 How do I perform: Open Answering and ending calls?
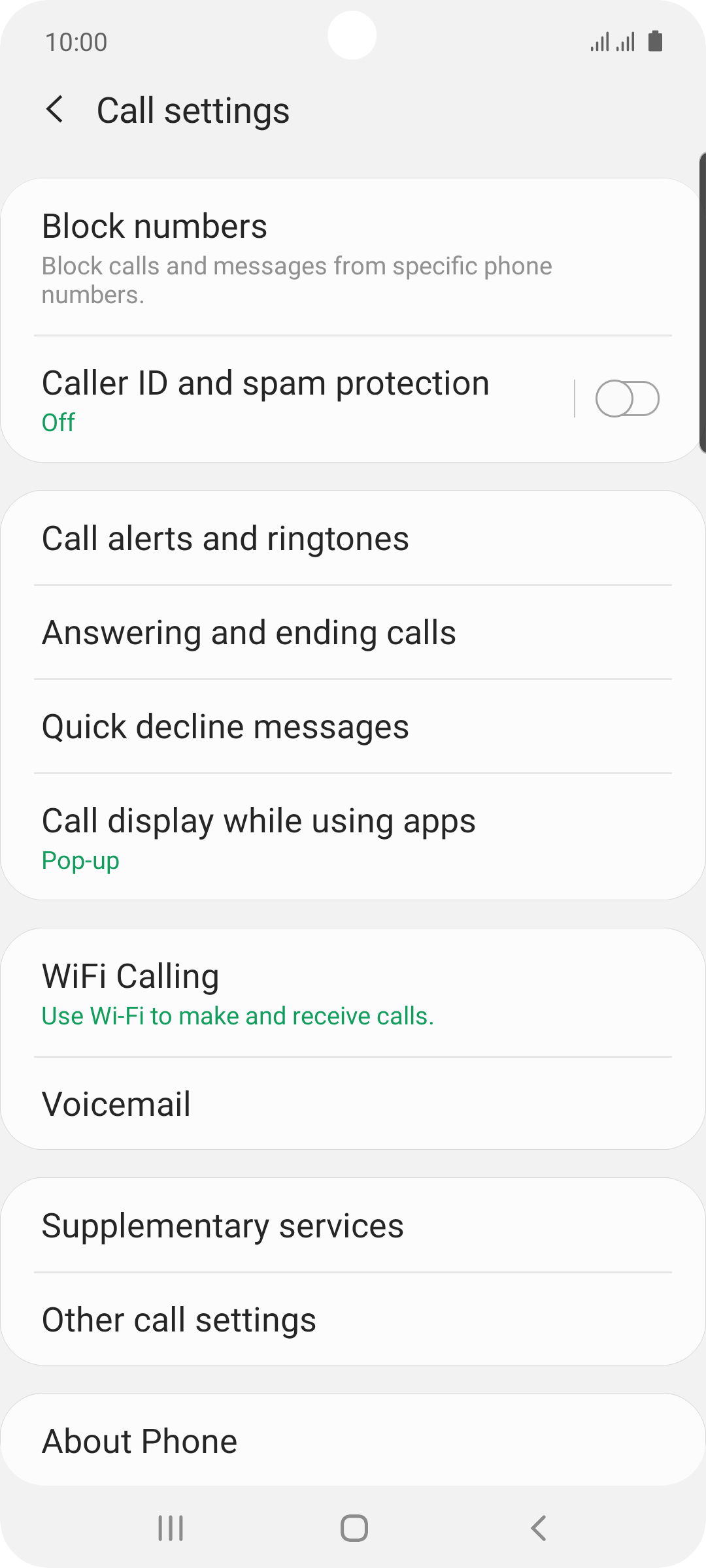point(353,632)
